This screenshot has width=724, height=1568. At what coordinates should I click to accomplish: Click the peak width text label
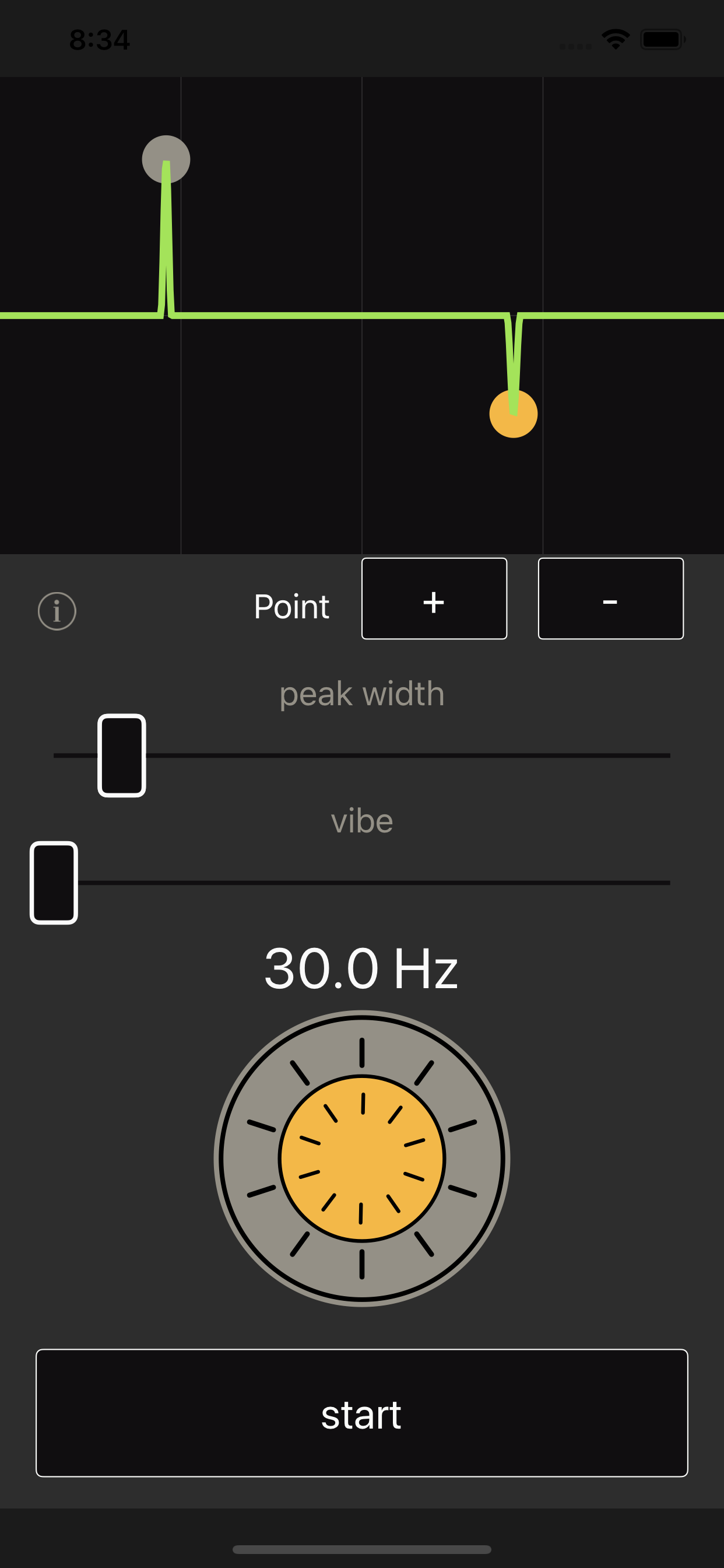point(362,694)
